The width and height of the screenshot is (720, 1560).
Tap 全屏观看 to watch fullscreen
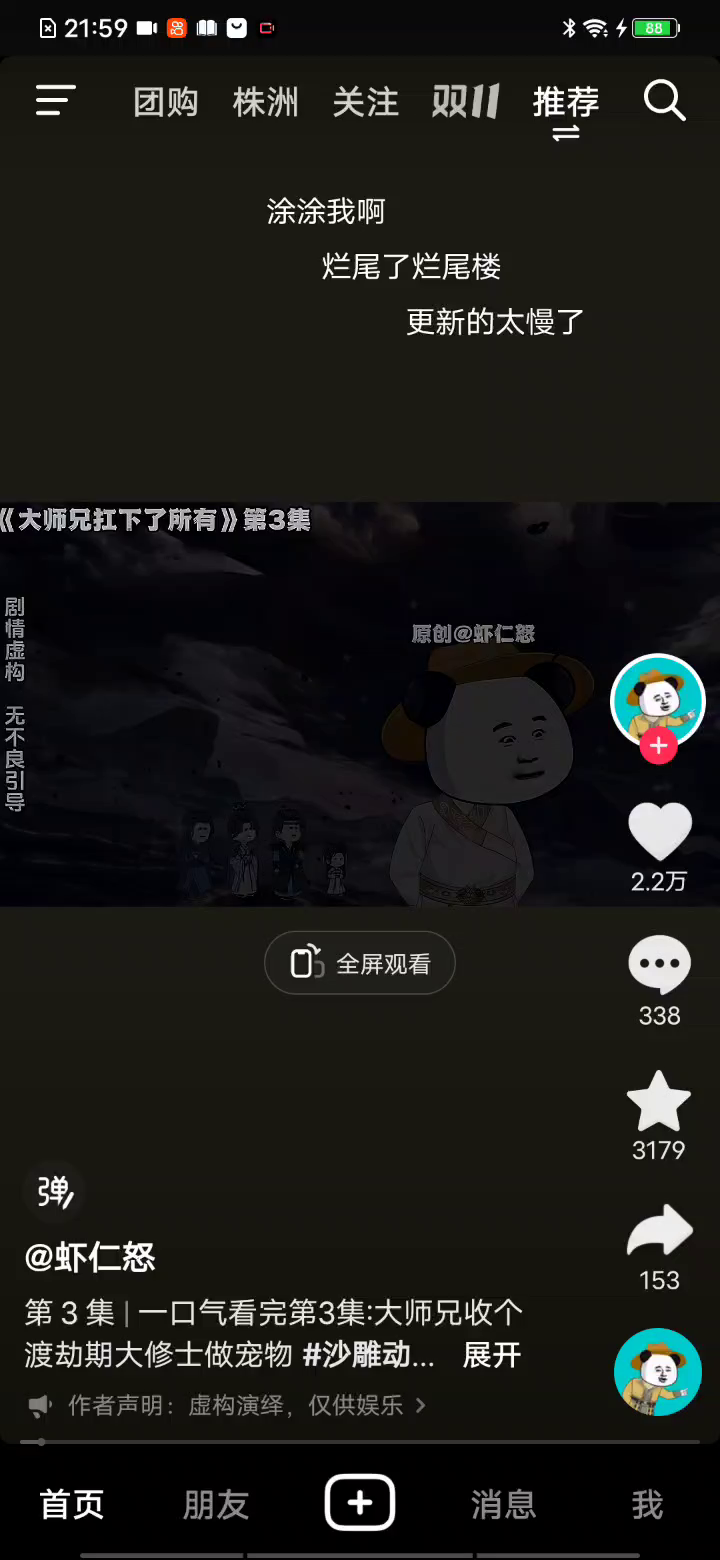click(x=360, y=963)
